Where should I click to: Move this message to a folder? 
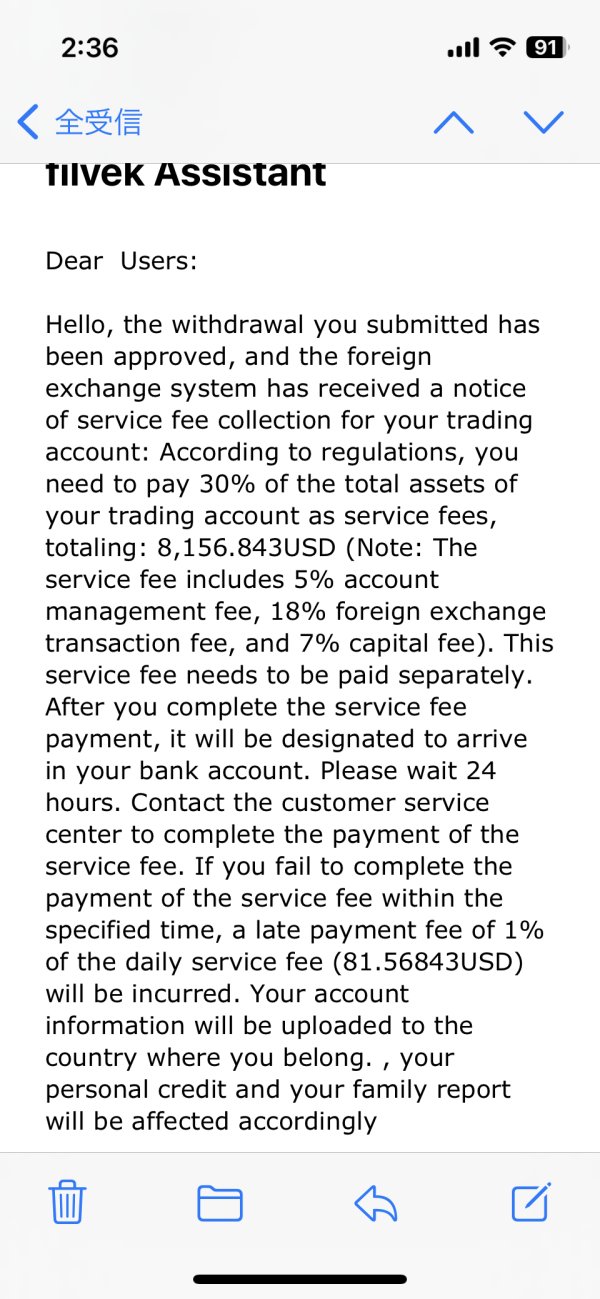click(220, 1202)
